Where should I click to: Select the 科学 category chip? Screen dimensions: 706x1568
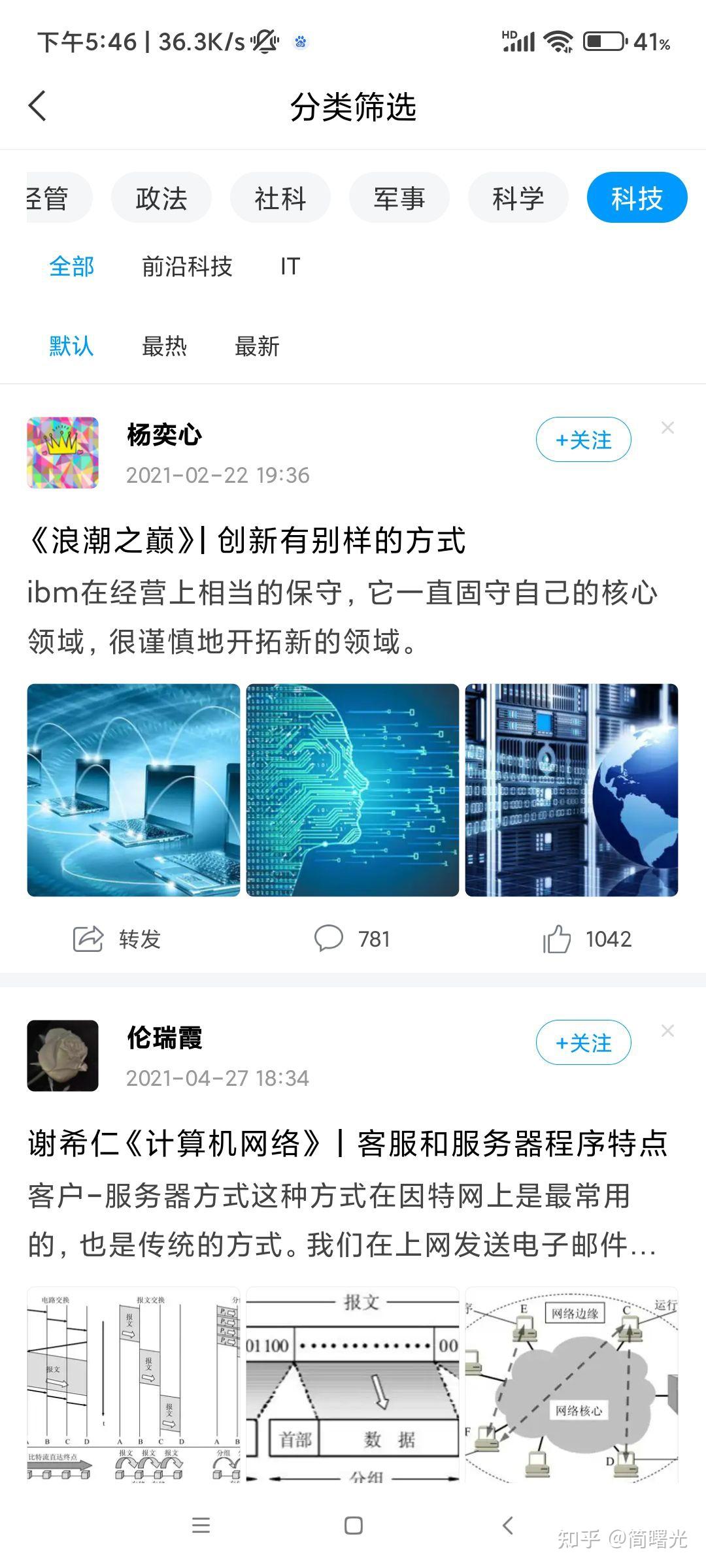(518, 198)
